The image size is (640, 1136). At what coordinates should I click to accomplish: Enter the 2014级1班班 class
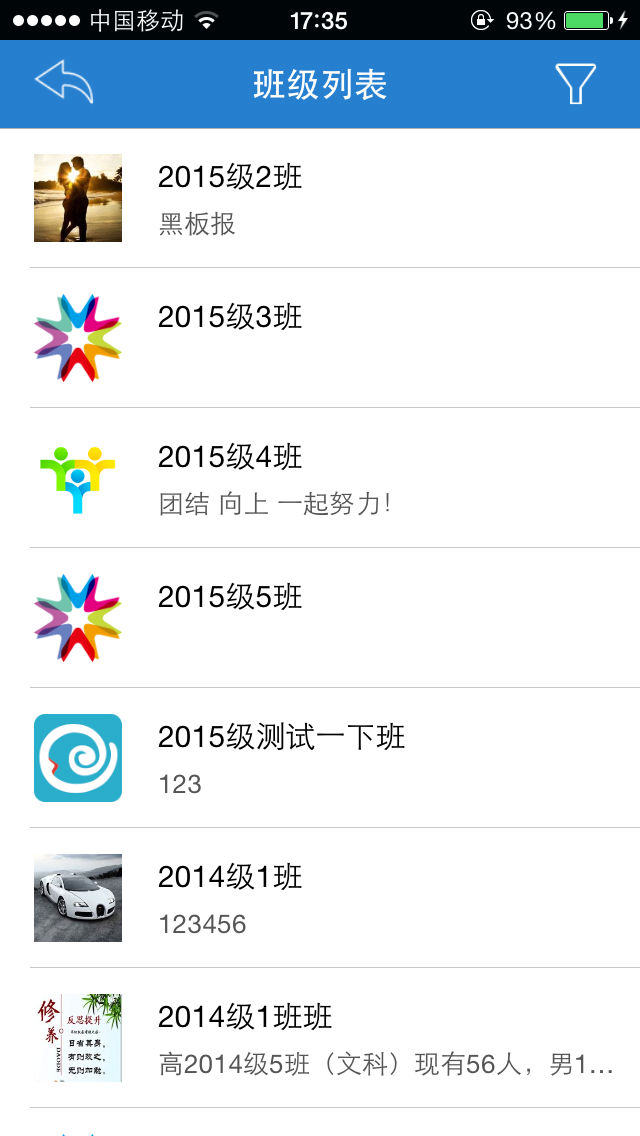tap(320, 1038)
